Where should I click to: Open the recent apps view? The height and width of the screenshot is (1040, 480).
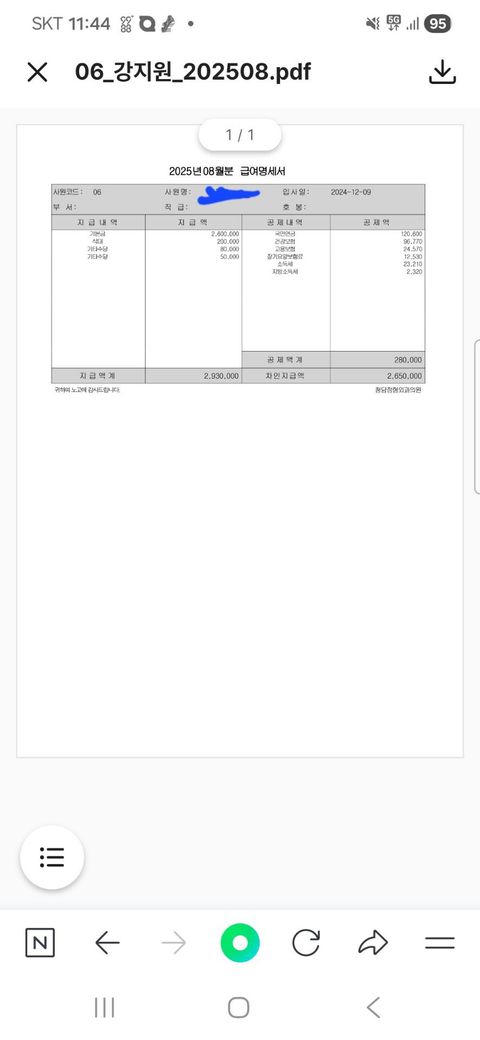104,1008
